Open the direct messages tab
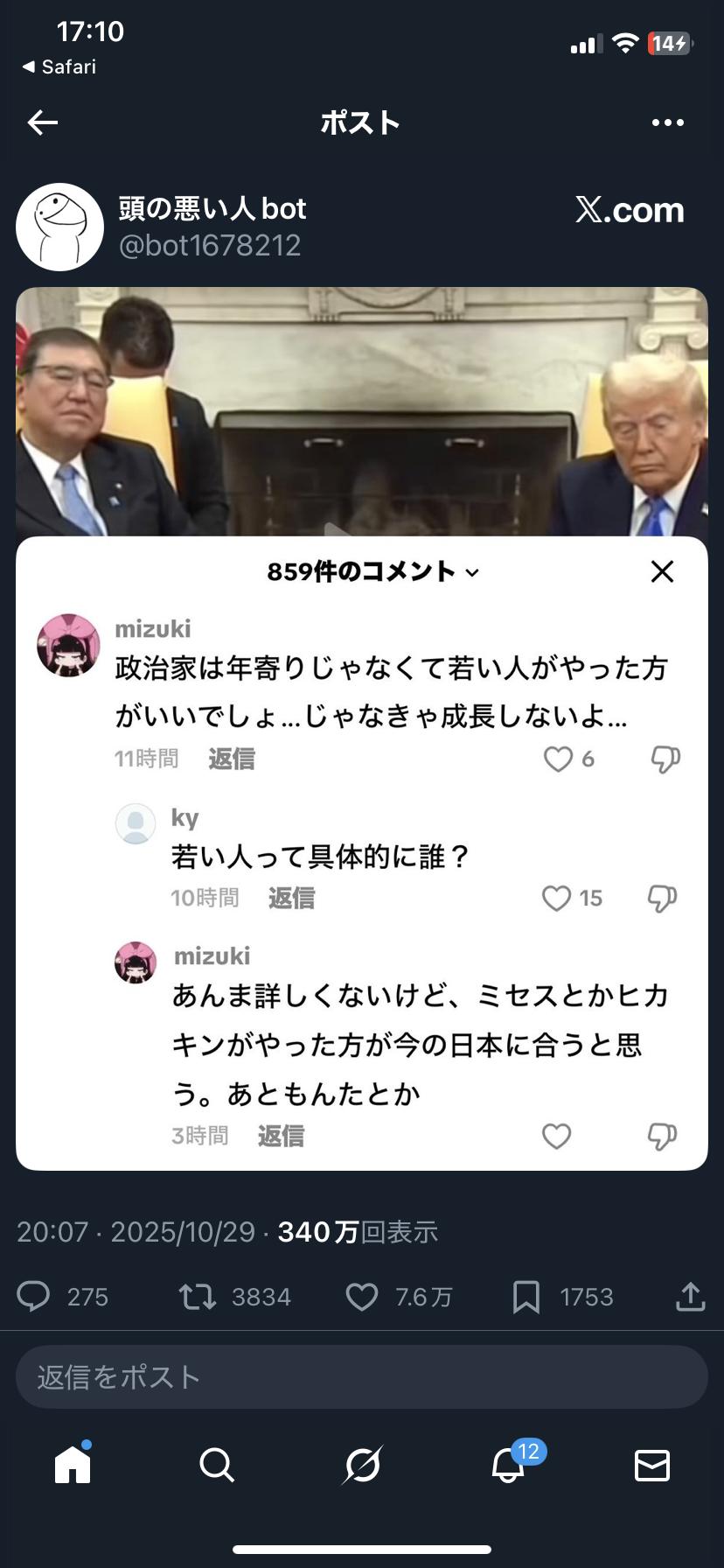 (x=652, y=1464)
